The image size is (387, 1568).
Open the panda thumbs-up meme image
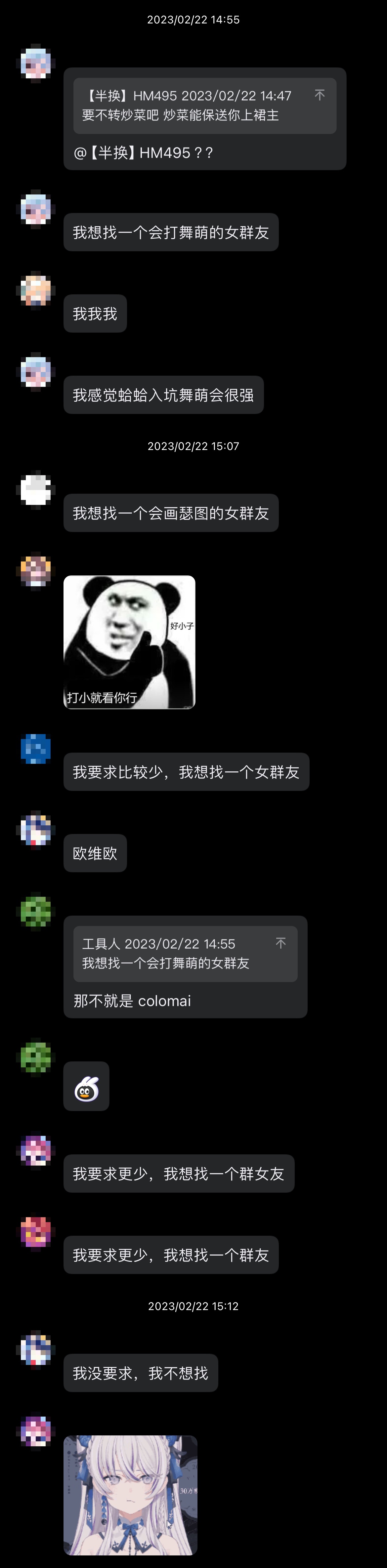[129, 641]
